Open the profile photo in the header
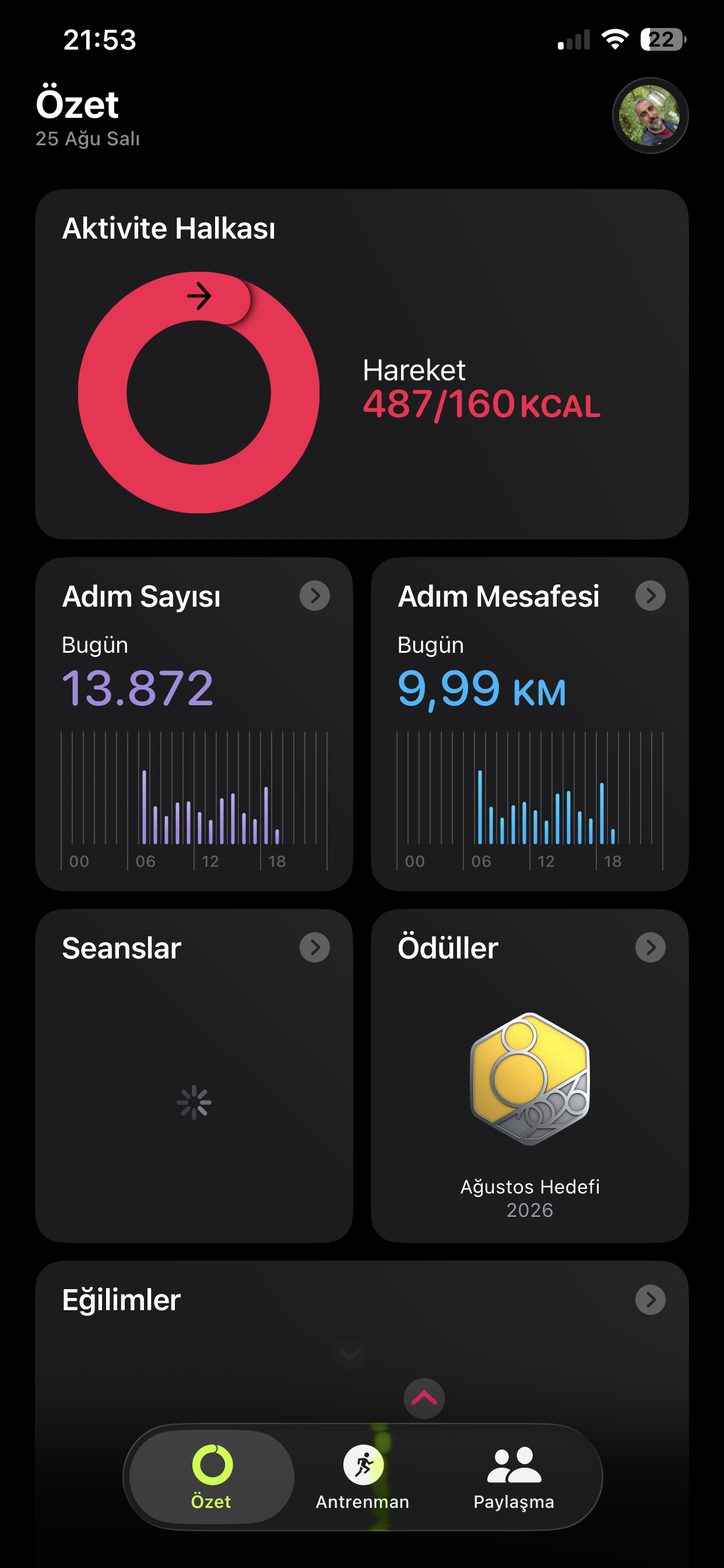Image resolution: width=724 pixels, height=1568 pixels. (650, 116)
